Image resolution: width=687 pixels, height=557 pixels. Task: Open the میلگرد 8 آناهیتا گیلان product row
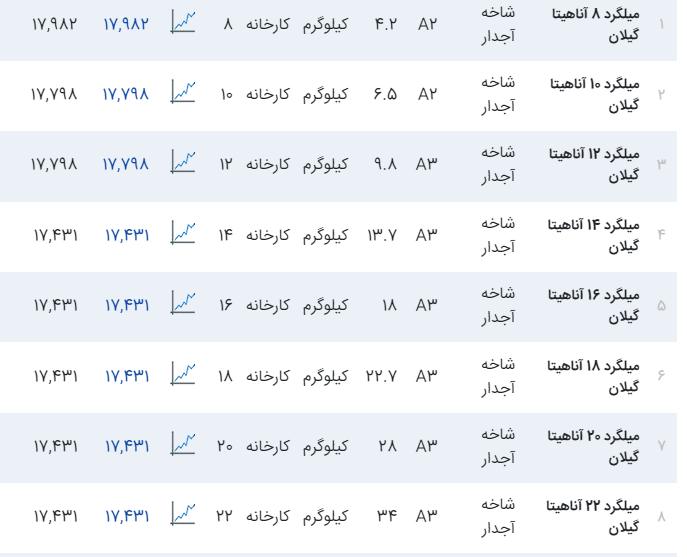[595, 24]
